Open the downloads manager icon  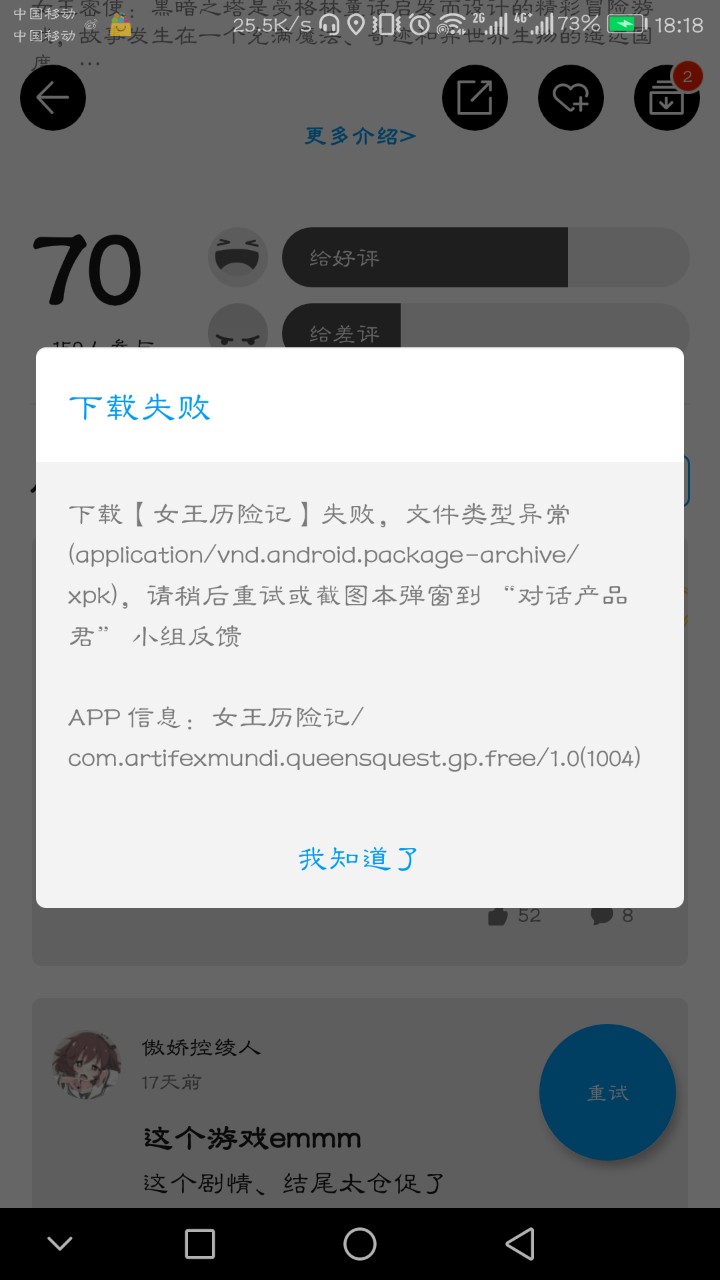pos(666,97)
